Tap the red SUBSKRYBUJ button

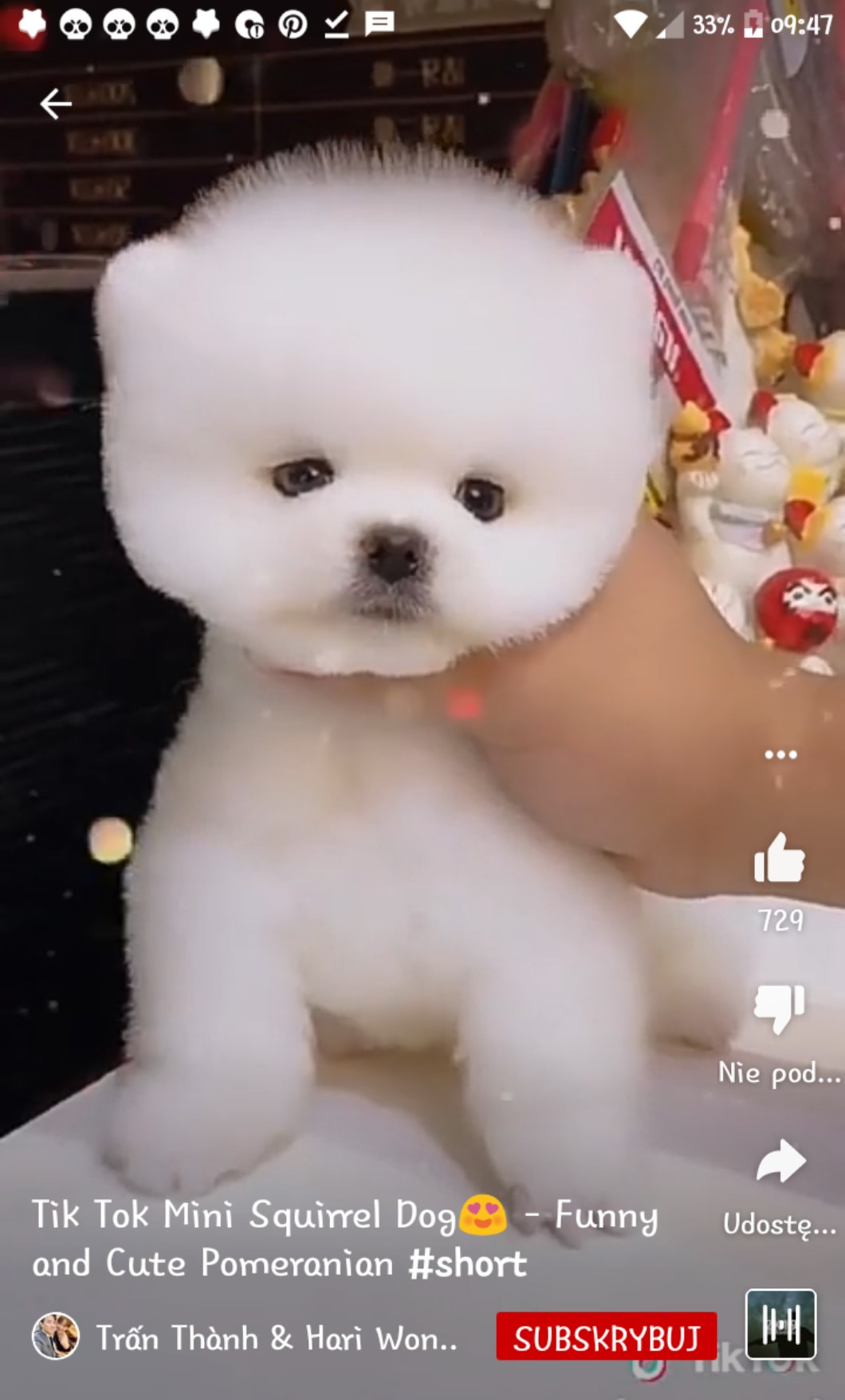coord(606,1337)
